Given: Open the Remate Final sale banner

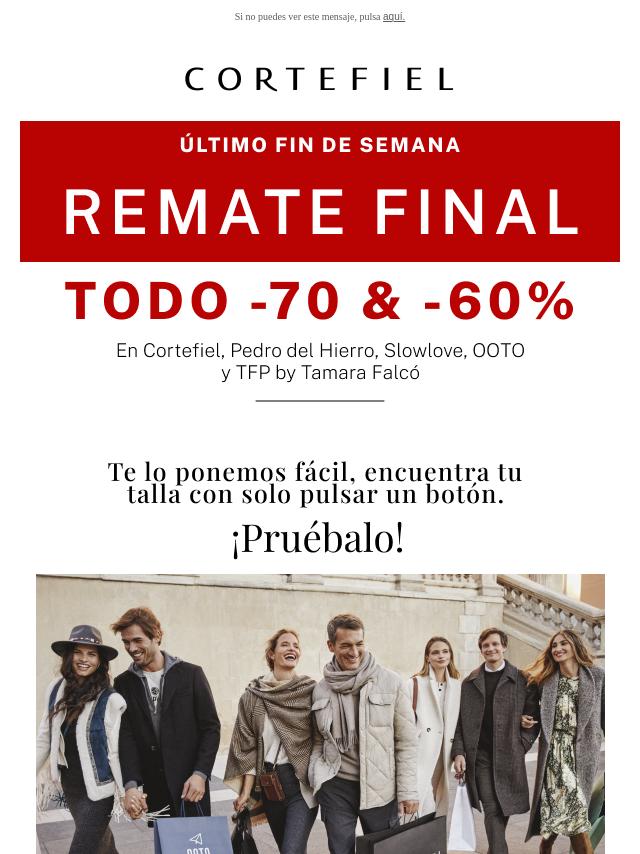Looking at the screenshot, I should [320, 192].
